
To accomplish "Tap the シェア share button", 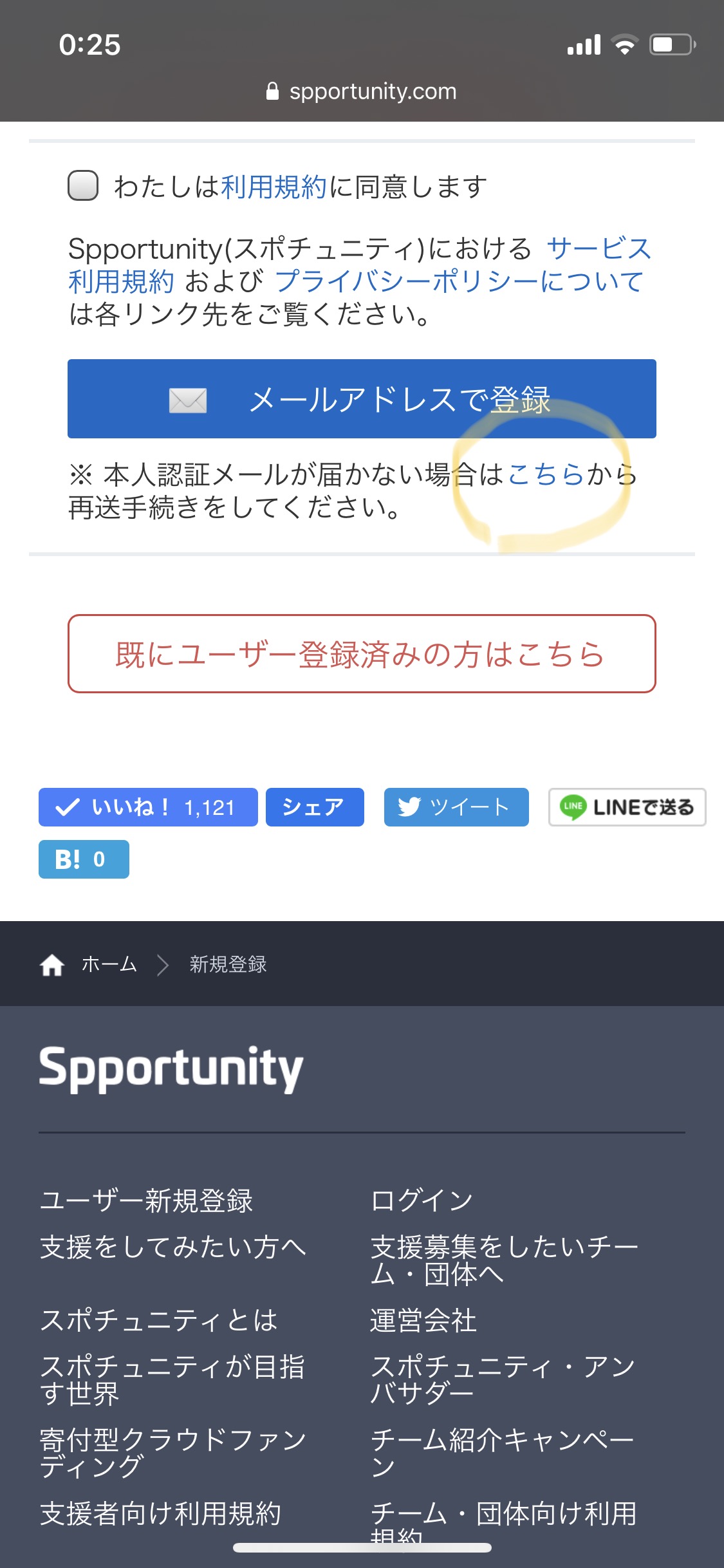I will [x=315, y=807].
